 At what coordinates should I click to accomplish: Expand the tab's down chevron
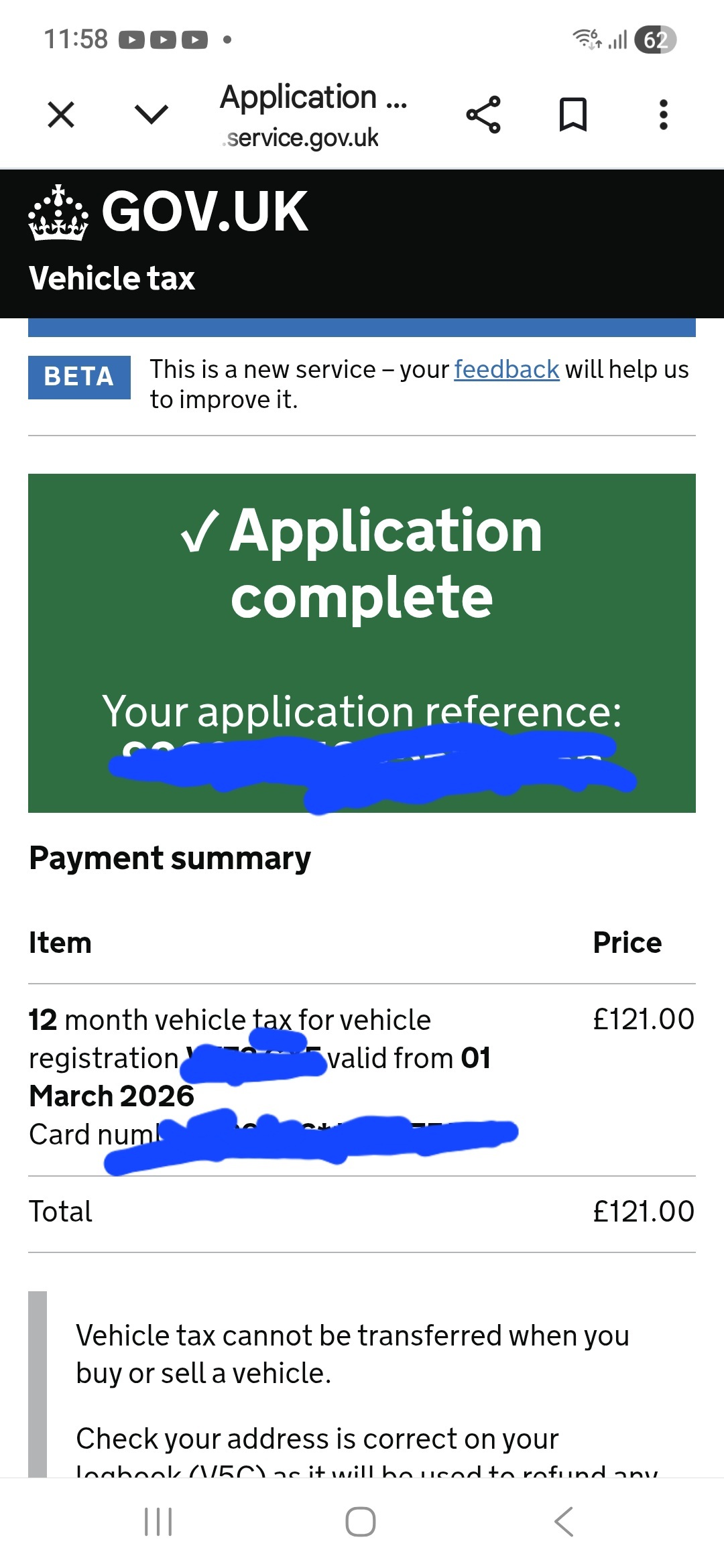[152, 115]
